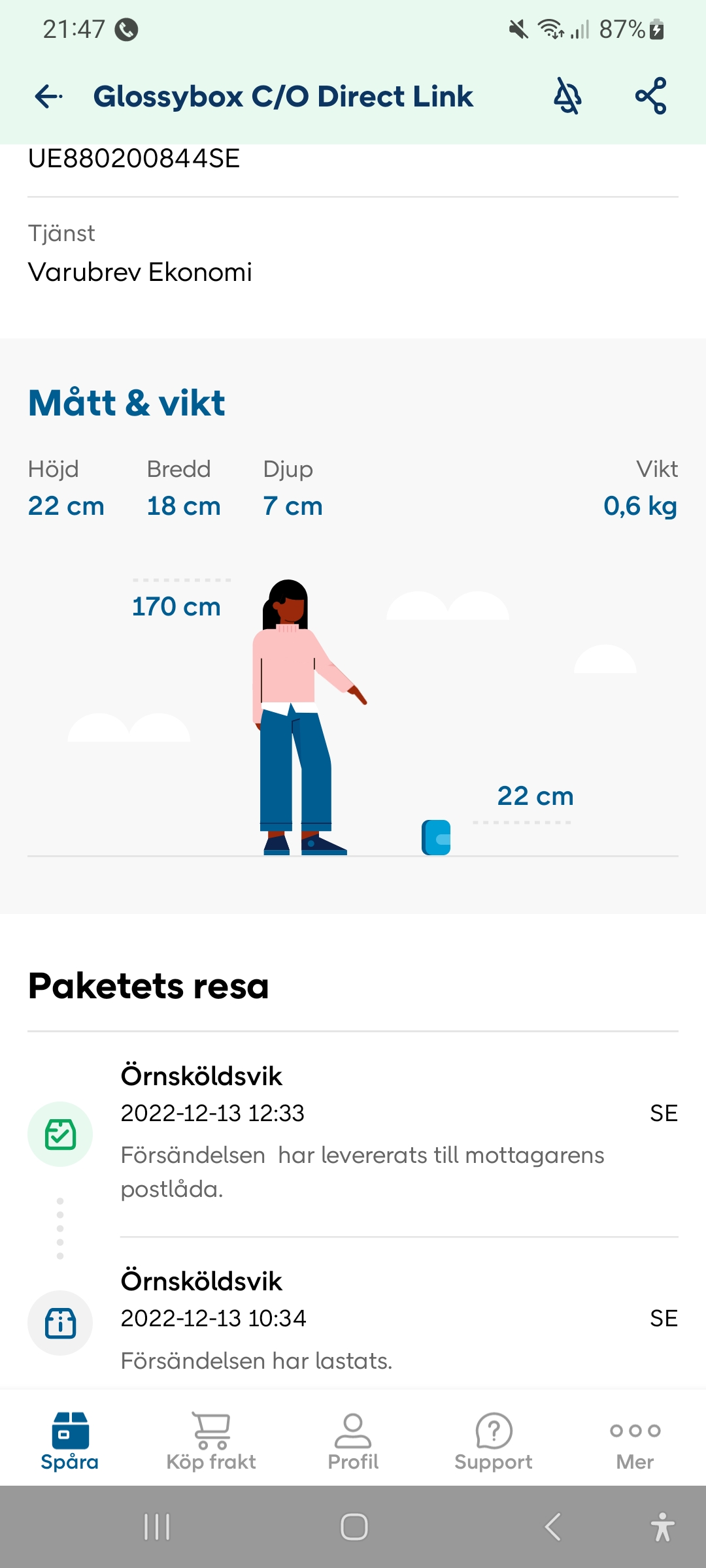The height and width of the screenshot is (1568, 706).
Task: Switch to the Spåra tab
Action: click(70, 1441)
